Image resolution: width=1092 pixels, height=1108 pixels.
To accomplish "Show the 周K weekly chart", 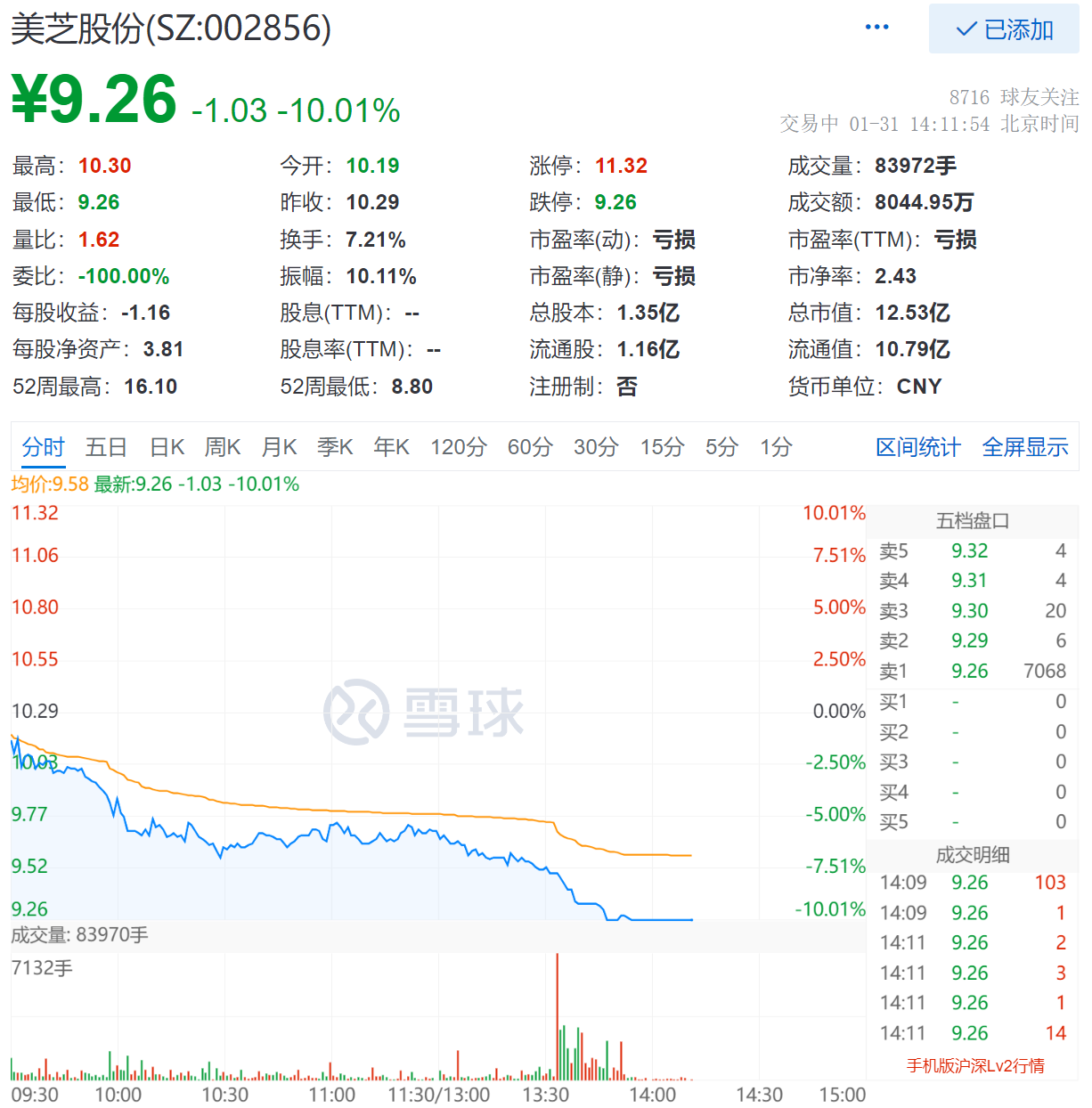I will [223, 447].
